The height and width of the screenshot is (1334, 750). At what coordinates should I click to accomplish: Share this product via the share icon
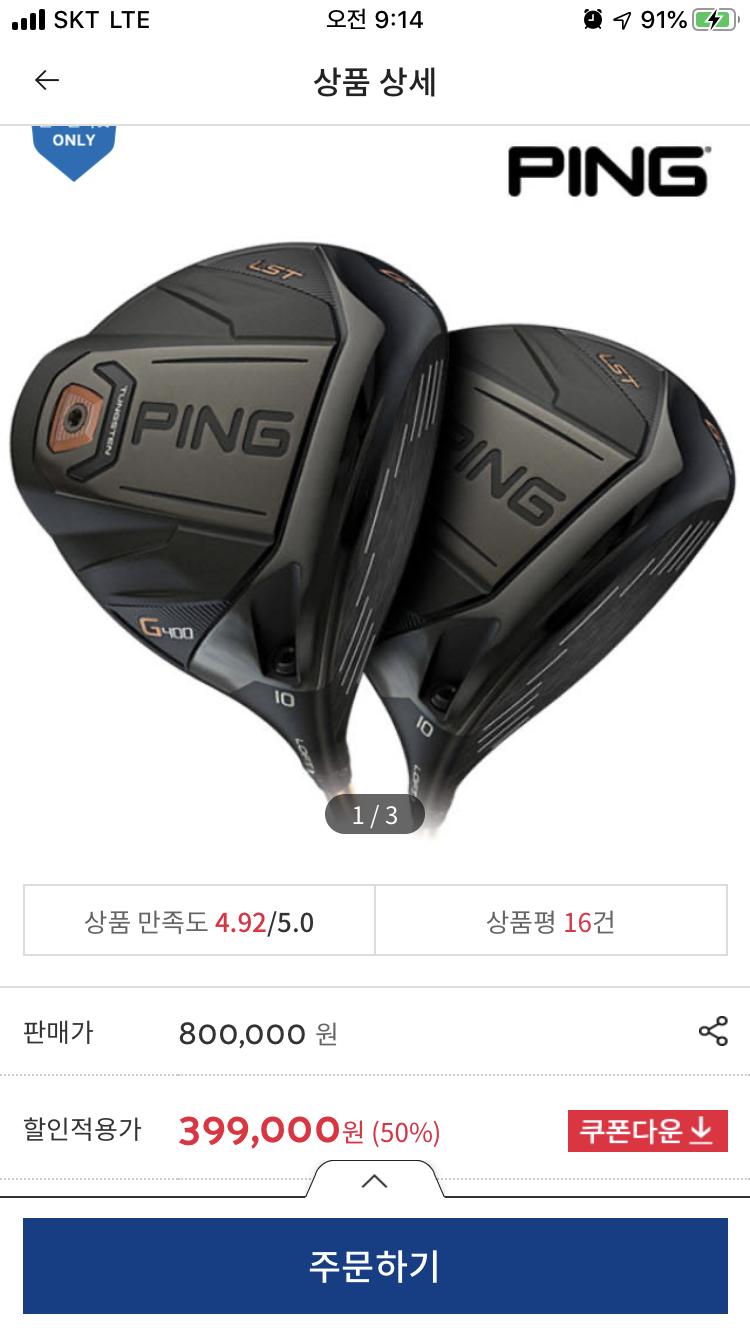[713, 1032]
